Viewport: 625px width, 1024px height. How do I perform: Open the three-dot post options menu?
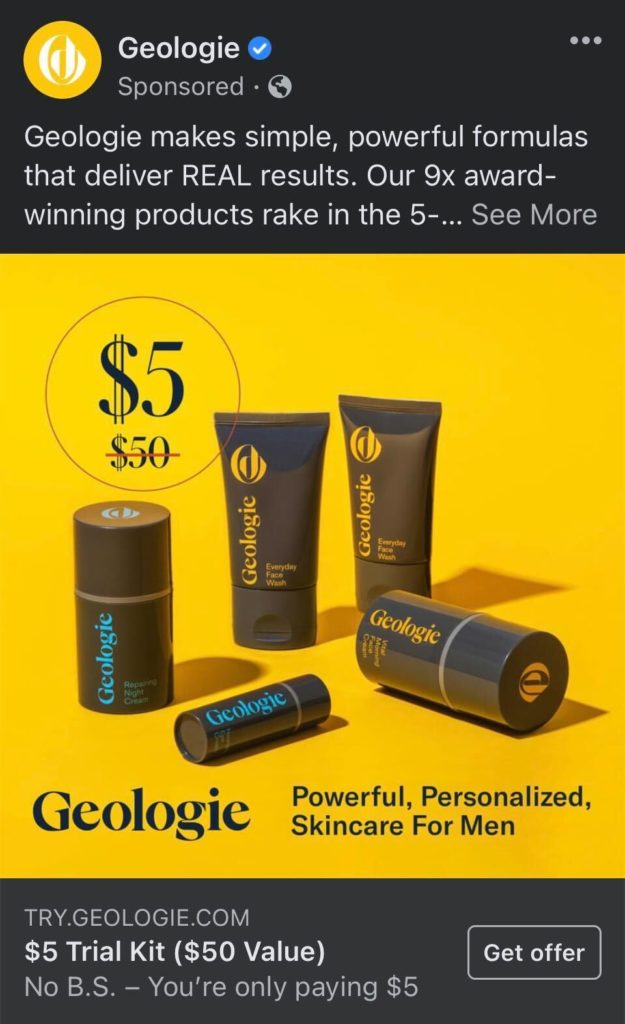point(585,41)
